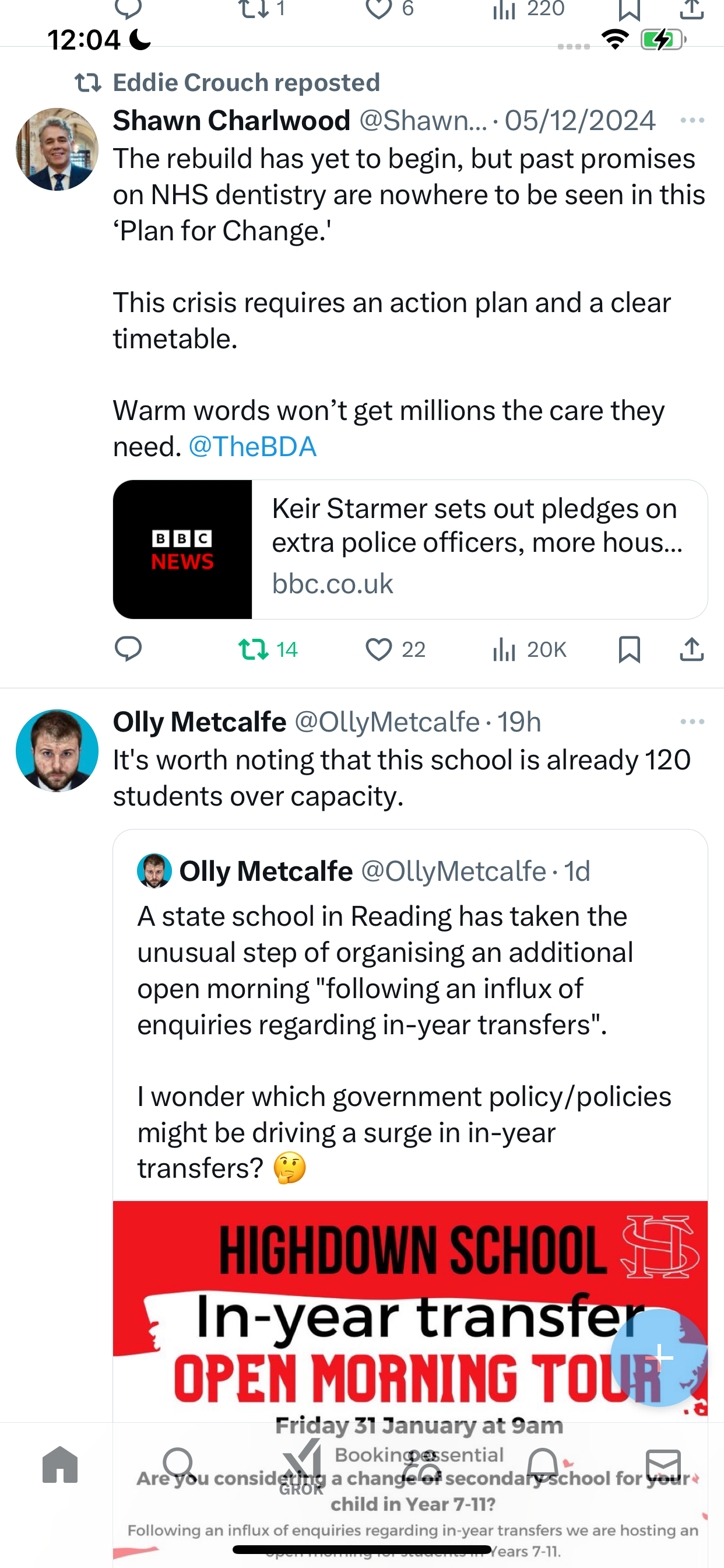View analytics for Shawn Charlwood's post
The height and width of the screenshot is (1568, 724).
529,649
